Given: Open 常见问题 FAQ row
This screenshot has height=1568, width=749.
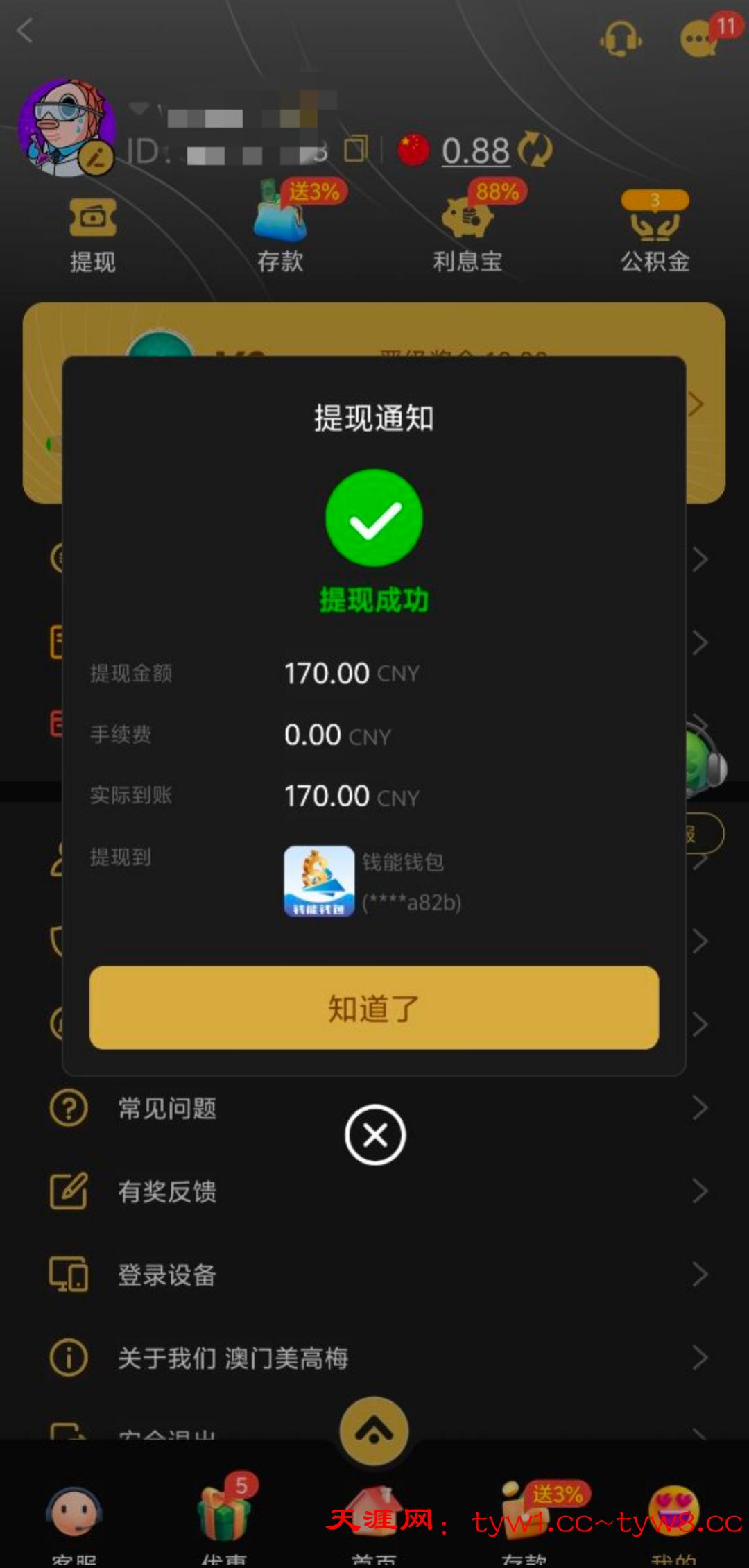Looking at the screenshot, I should pyautogui.click(x=374, y=1108).
